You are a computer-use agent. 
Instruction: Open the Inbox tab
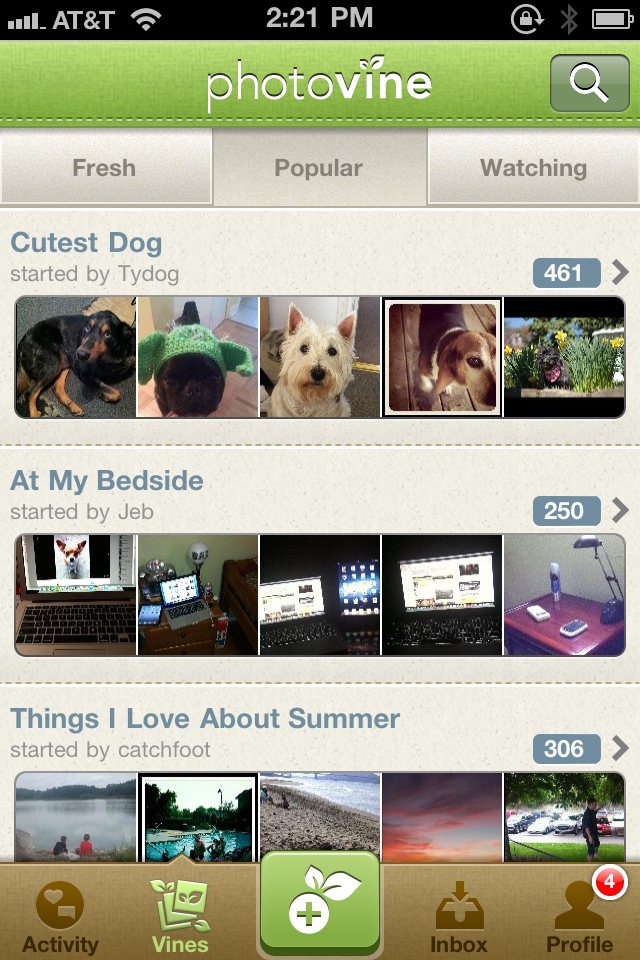(459, 917)
